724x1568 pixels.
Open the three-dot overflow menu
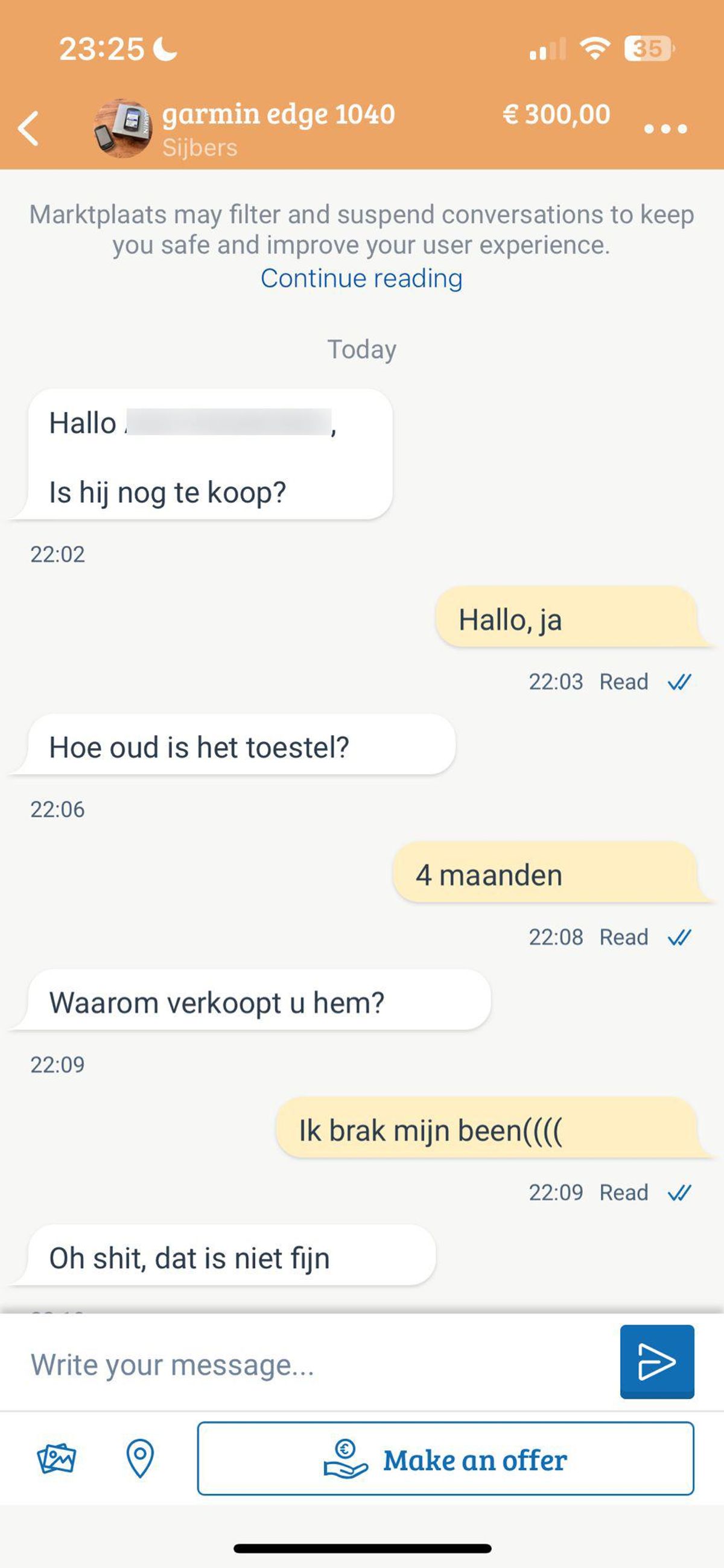(665, 129)
